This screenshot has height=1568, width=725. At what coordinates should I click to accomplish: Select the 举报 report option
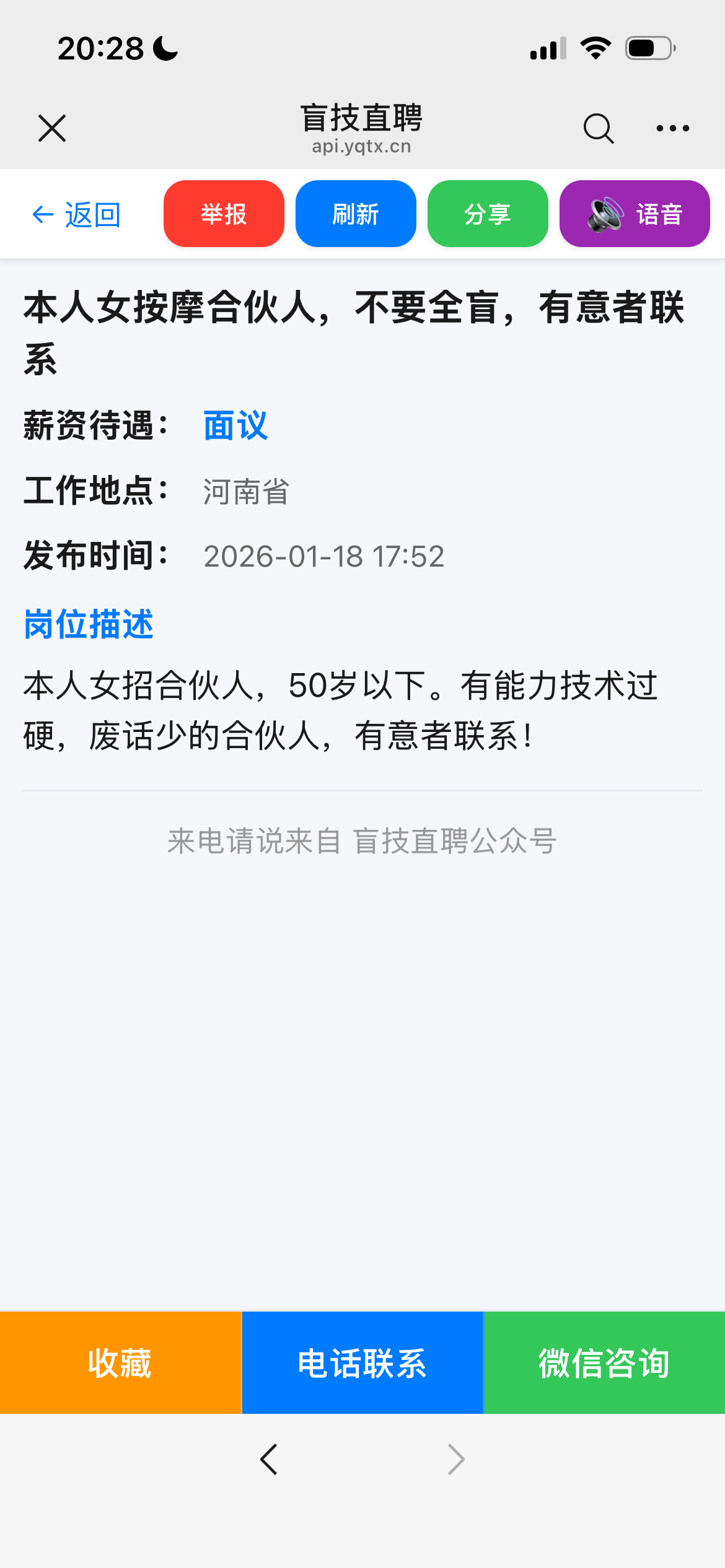pyautogui.click(x=223, y=214)
